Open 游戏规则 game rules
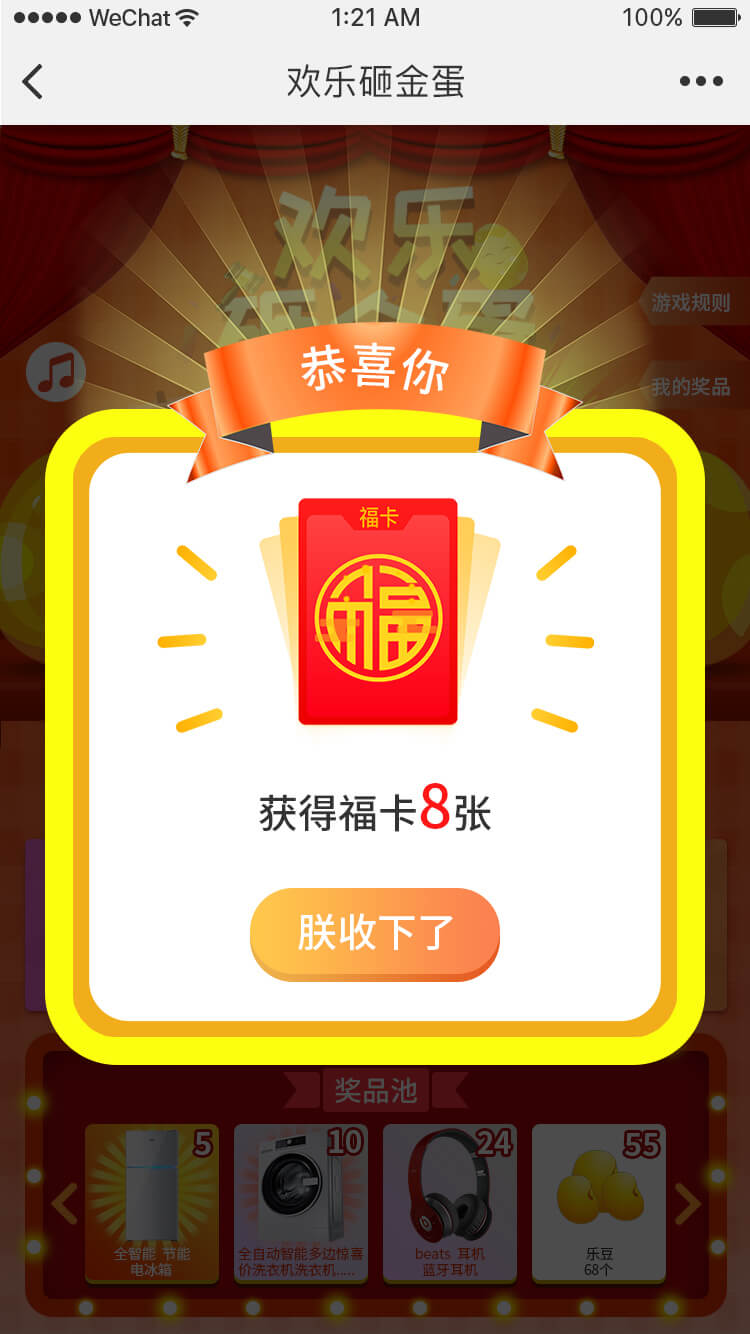The width and height of the screenshot is (750, 1334). click(x=692, y=302)
